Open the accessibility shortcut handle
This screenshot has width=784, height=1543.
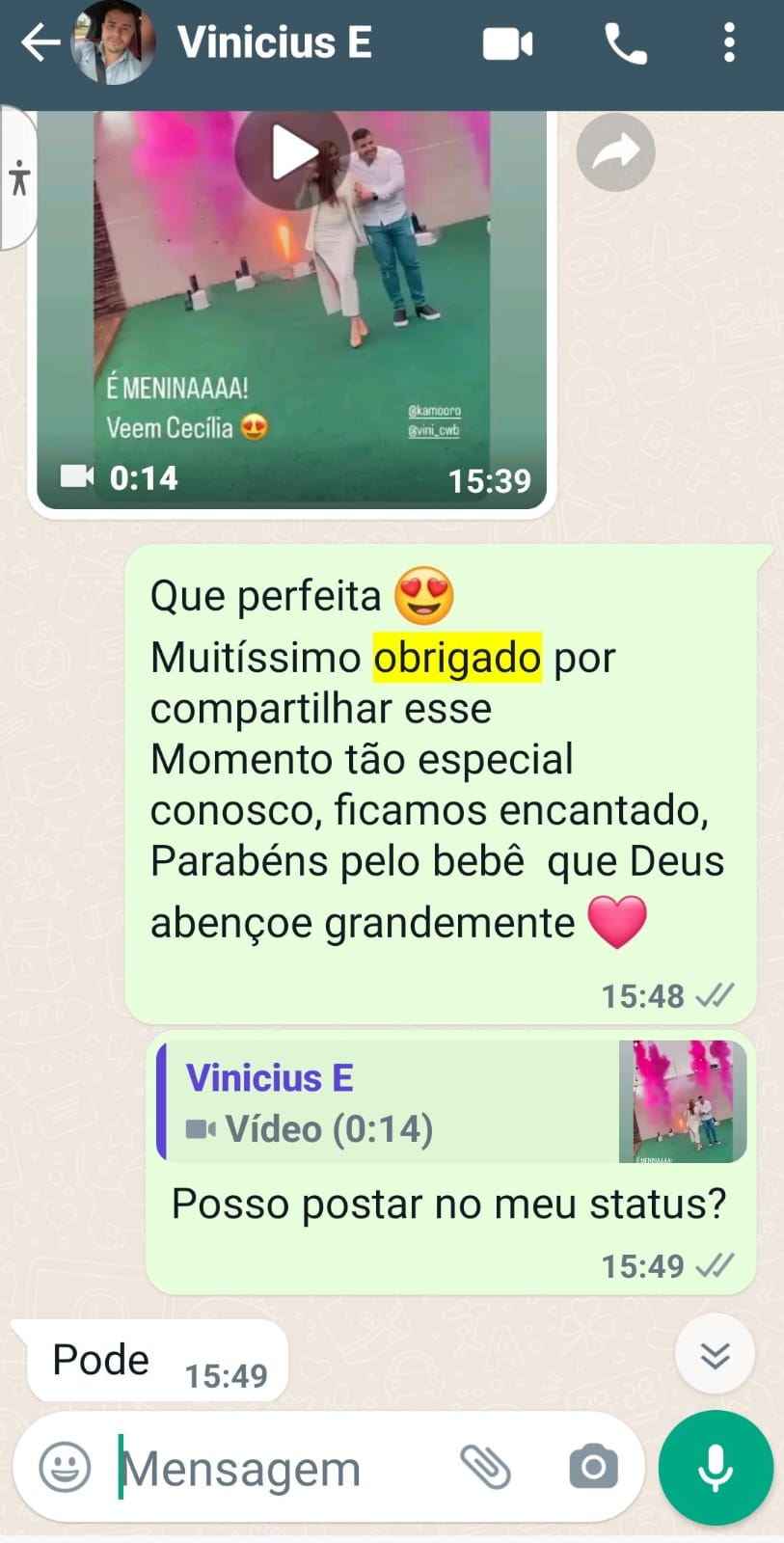tap(18, 178)
